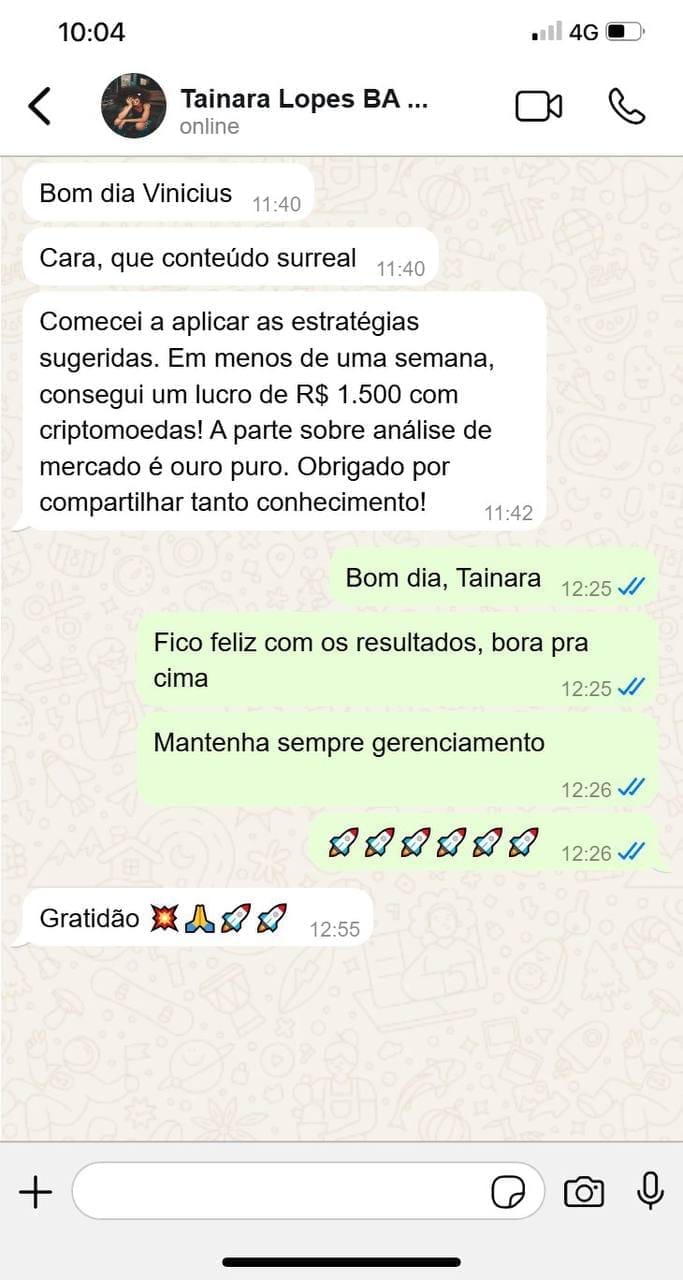Open the plus attachment menu
683x1280 pixels.
coord(36,1191)
